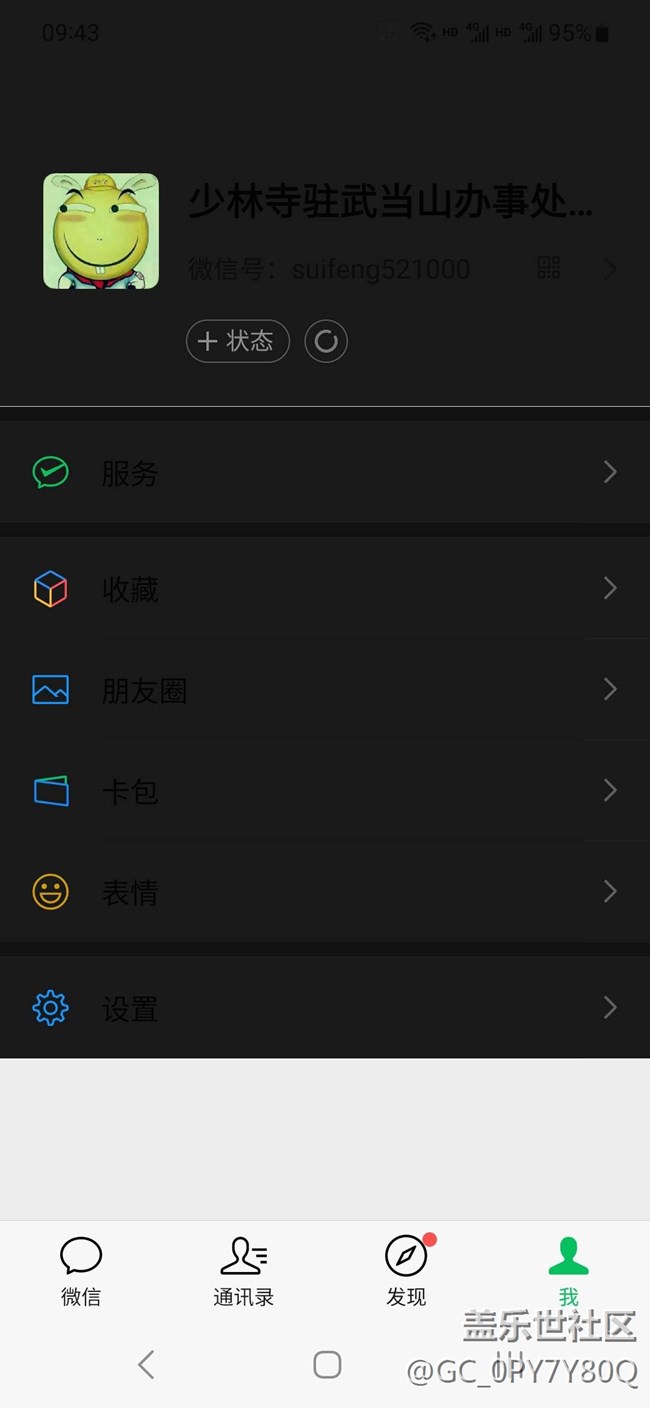Image resolution: width=650 pixels, height=1408 pixels.
Task: Open 收藏 favorites
Action: tap(325, 589)
